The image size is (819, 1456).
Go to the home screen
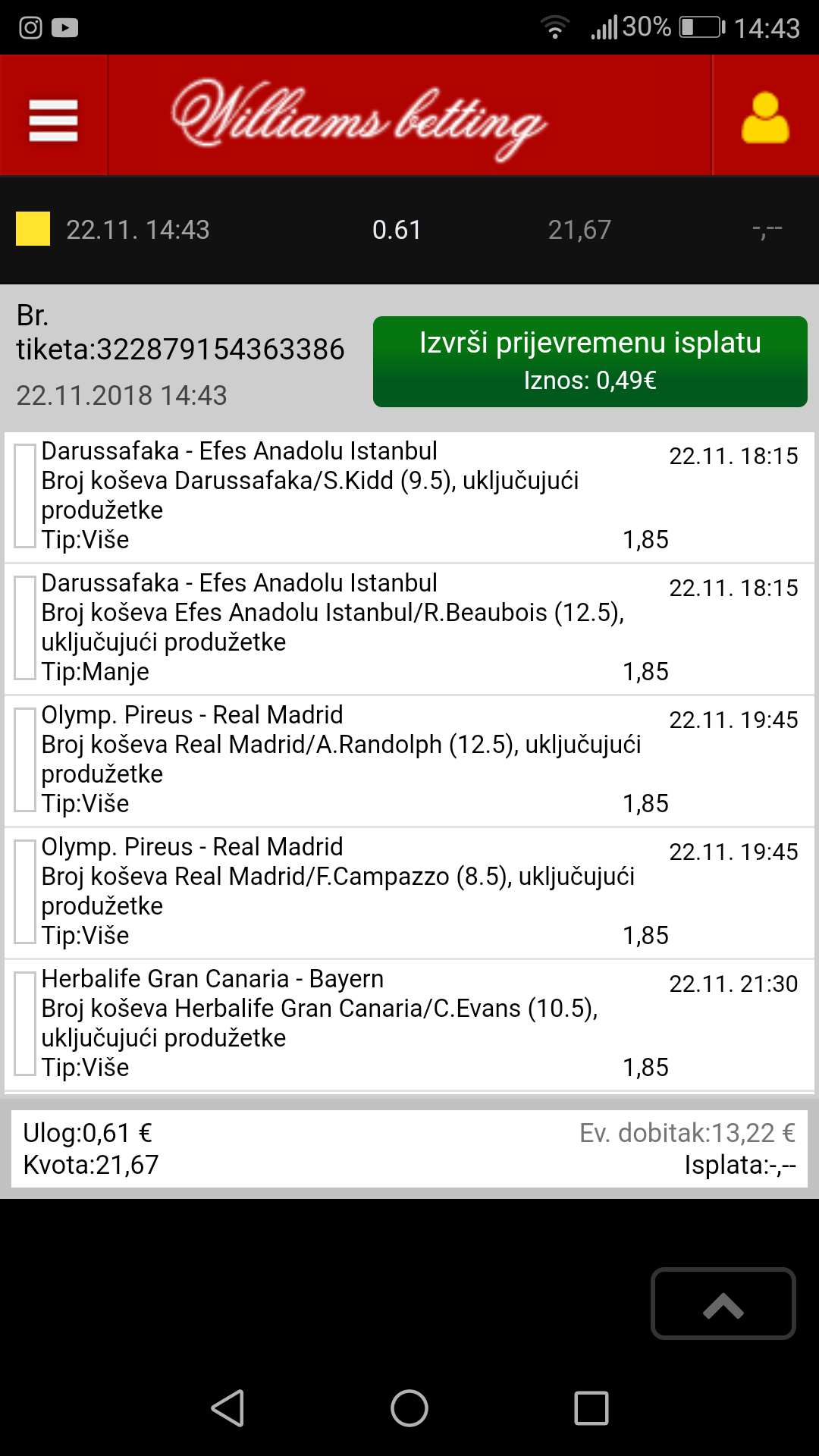[x=409, y=1408]
